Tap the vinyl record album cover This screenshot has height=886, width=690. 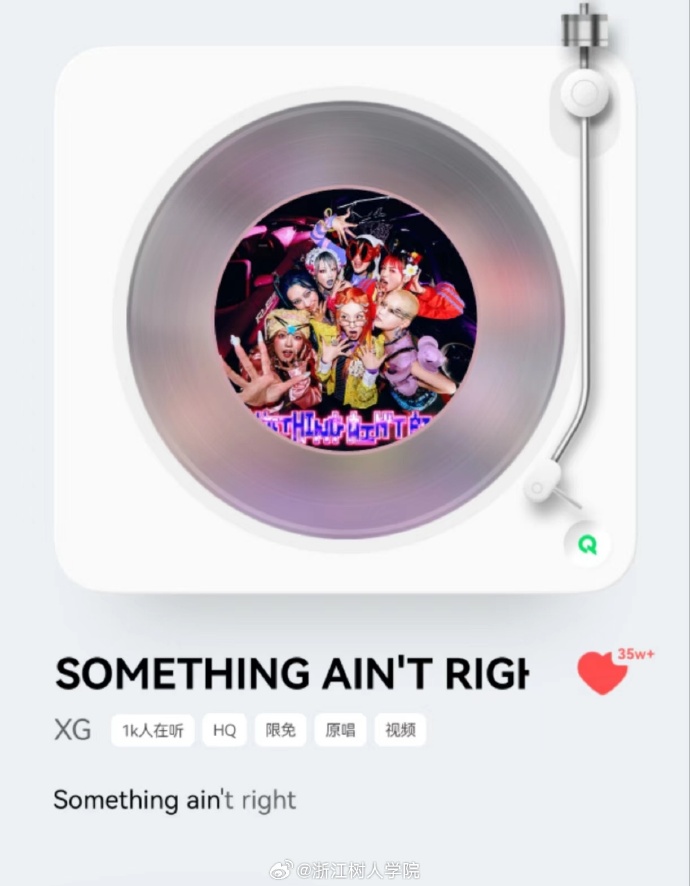point(346,320)
